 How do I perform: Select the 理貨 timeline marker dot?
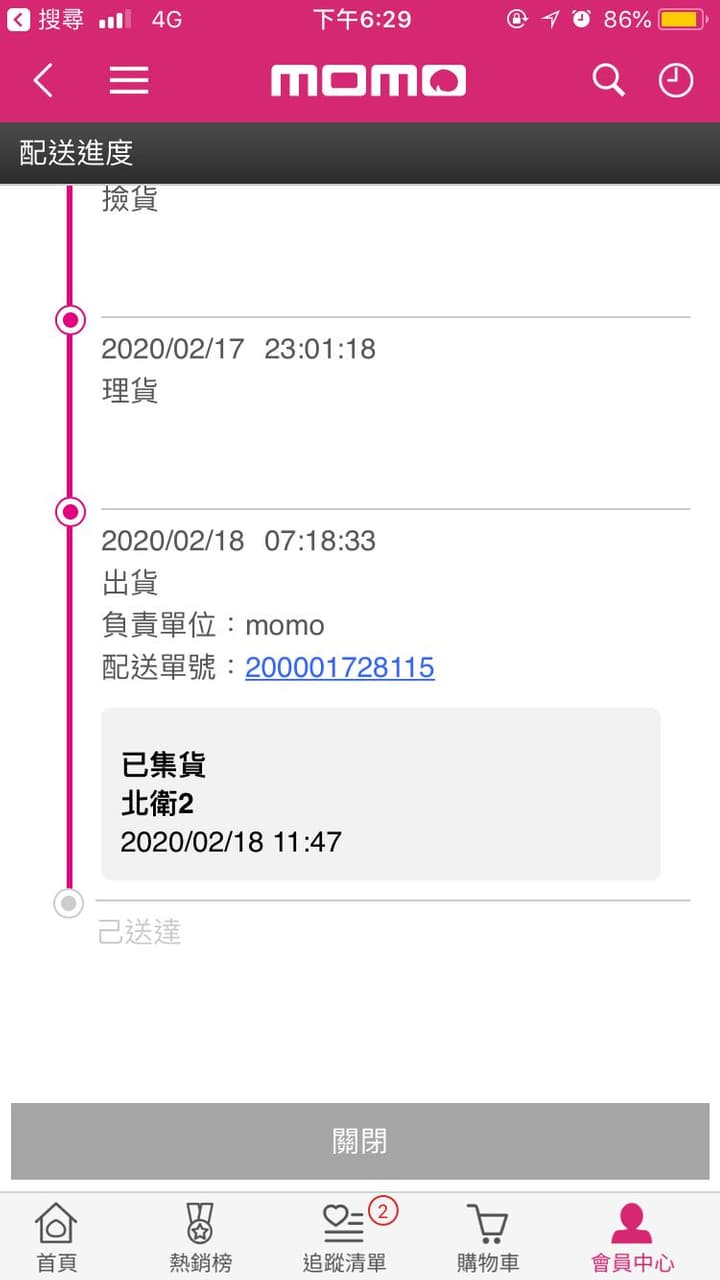(x=69, y=320)
